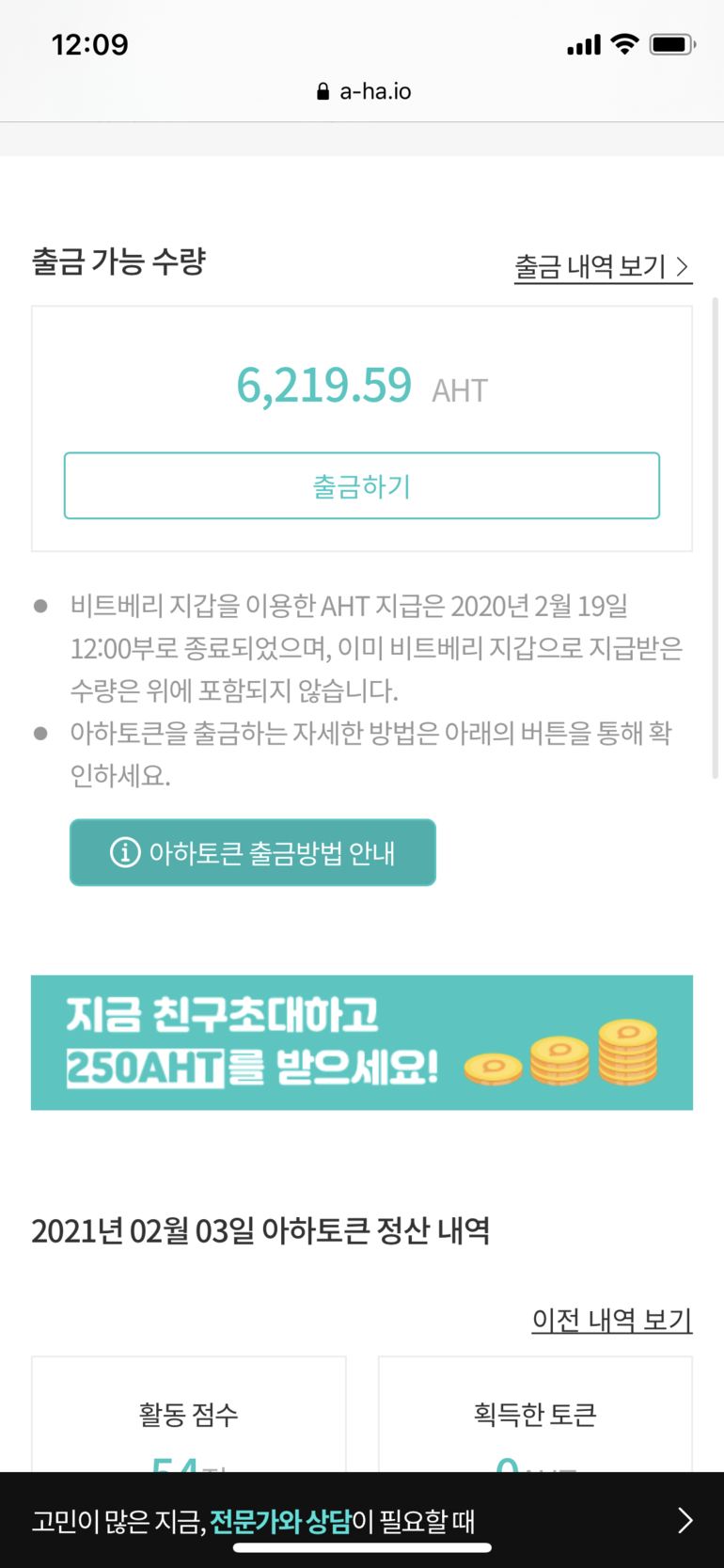Tap the 250AHT friend invite banner

(362, 1042)
